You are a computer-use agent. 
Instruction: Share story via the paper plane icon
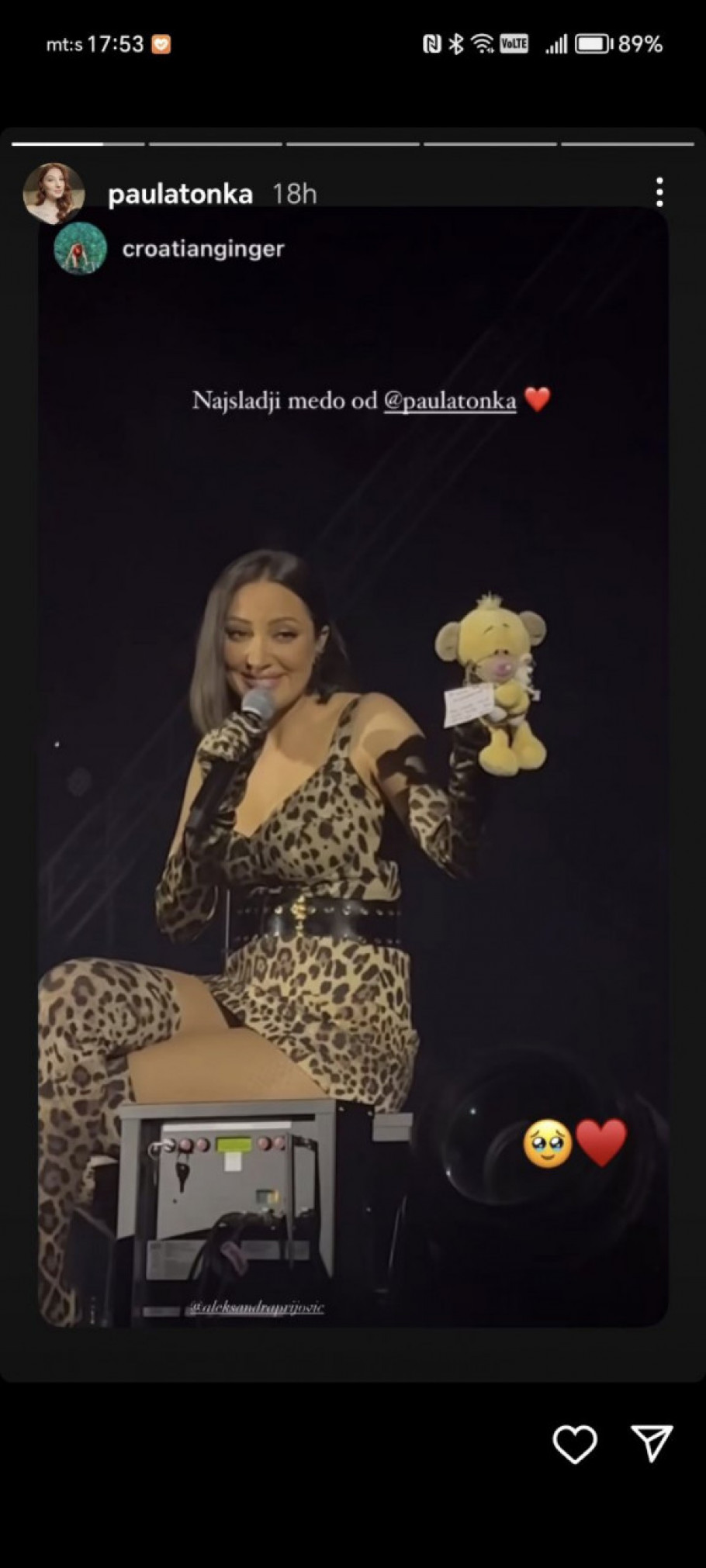(652, 1443)
